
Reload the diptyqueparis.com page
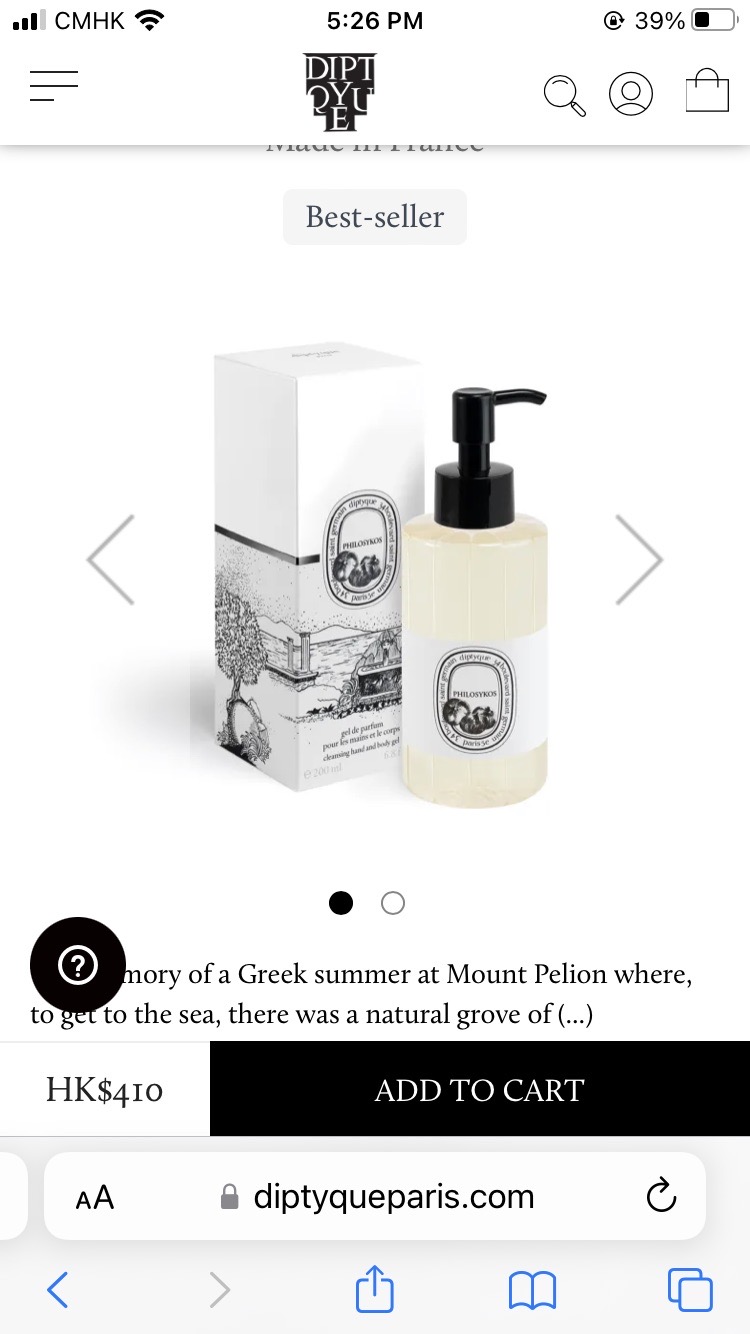(x=661, y=1196)
